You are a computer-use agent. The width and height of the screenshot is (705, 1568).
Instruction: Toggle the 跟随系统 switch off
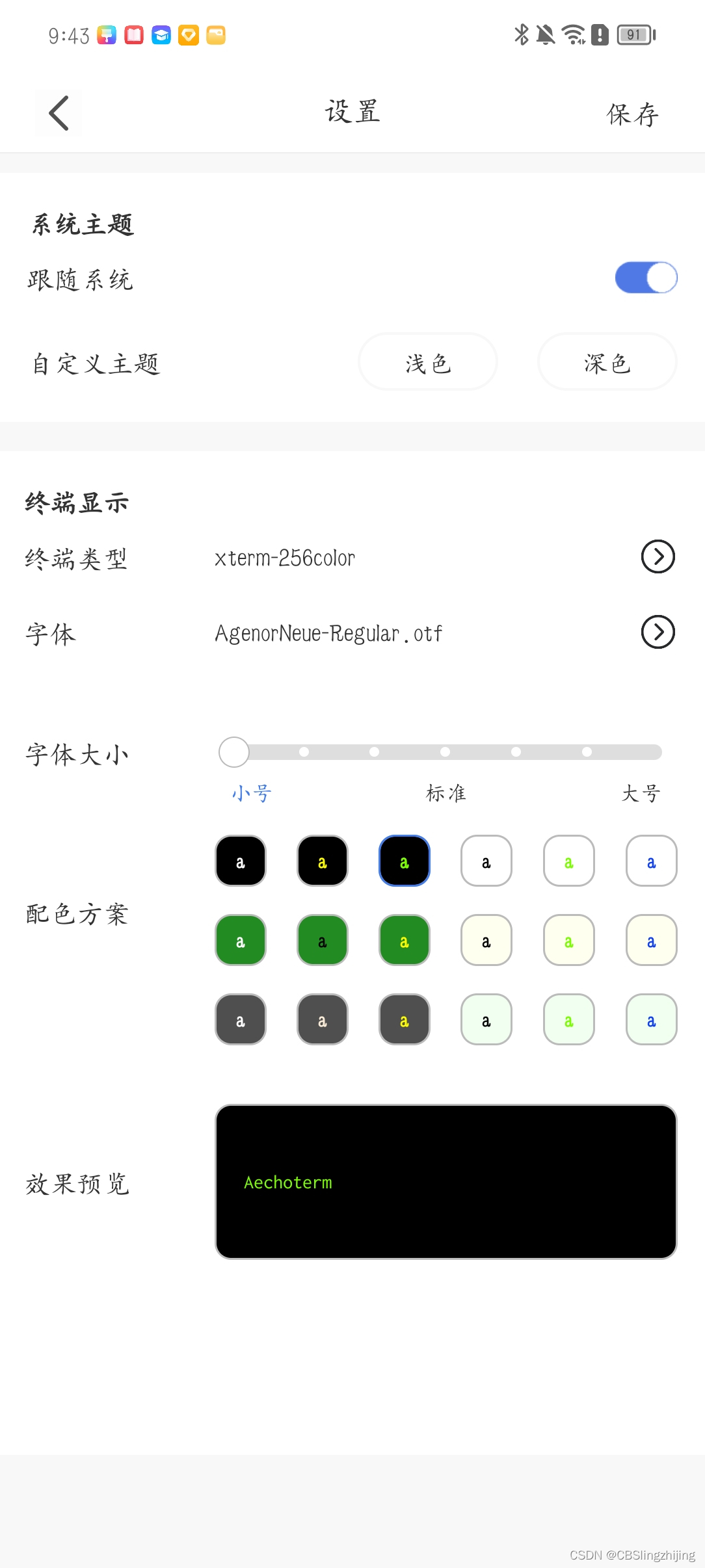[x=646, y=278]
